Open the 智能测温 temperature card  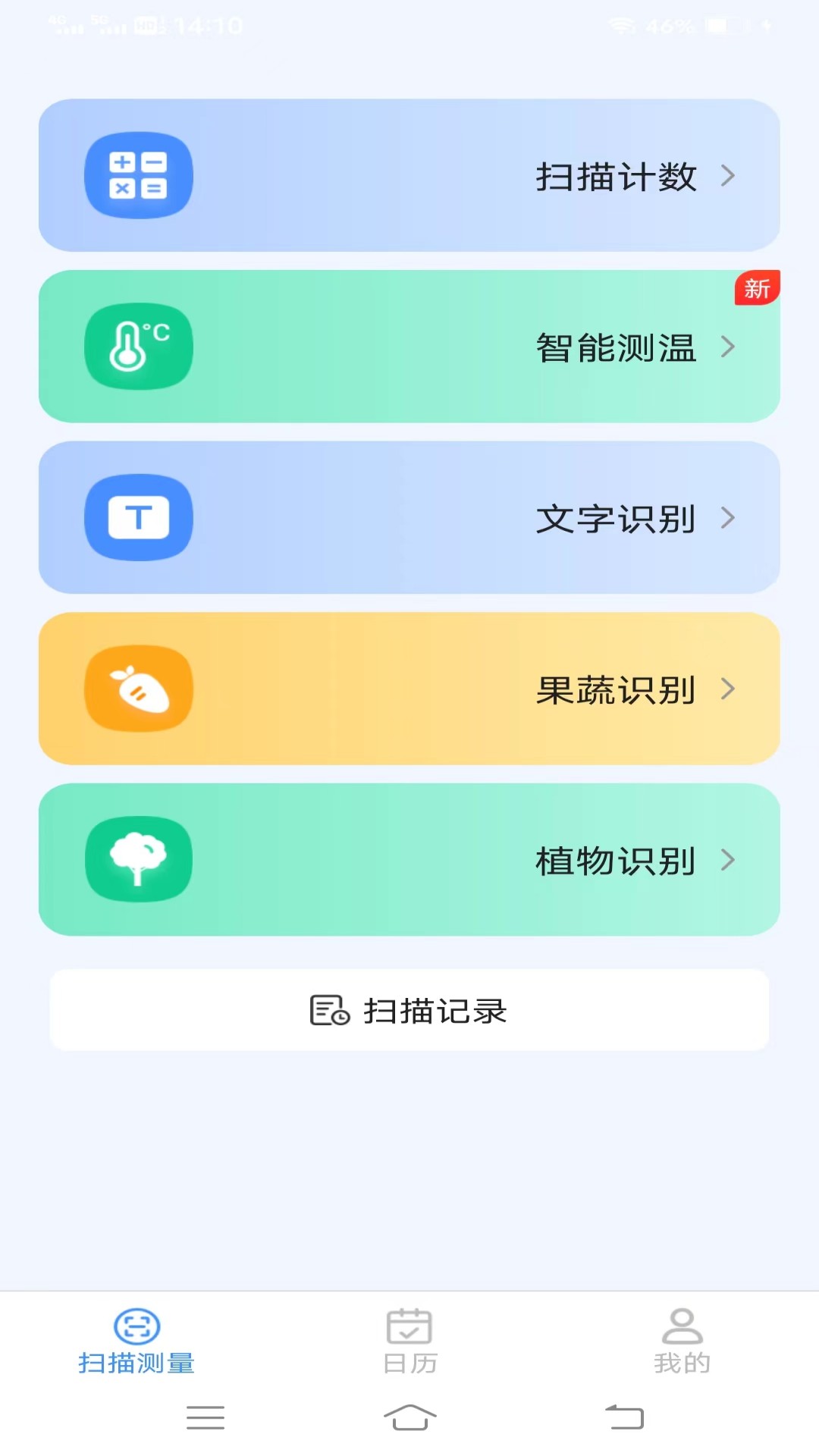pos(409,347)
